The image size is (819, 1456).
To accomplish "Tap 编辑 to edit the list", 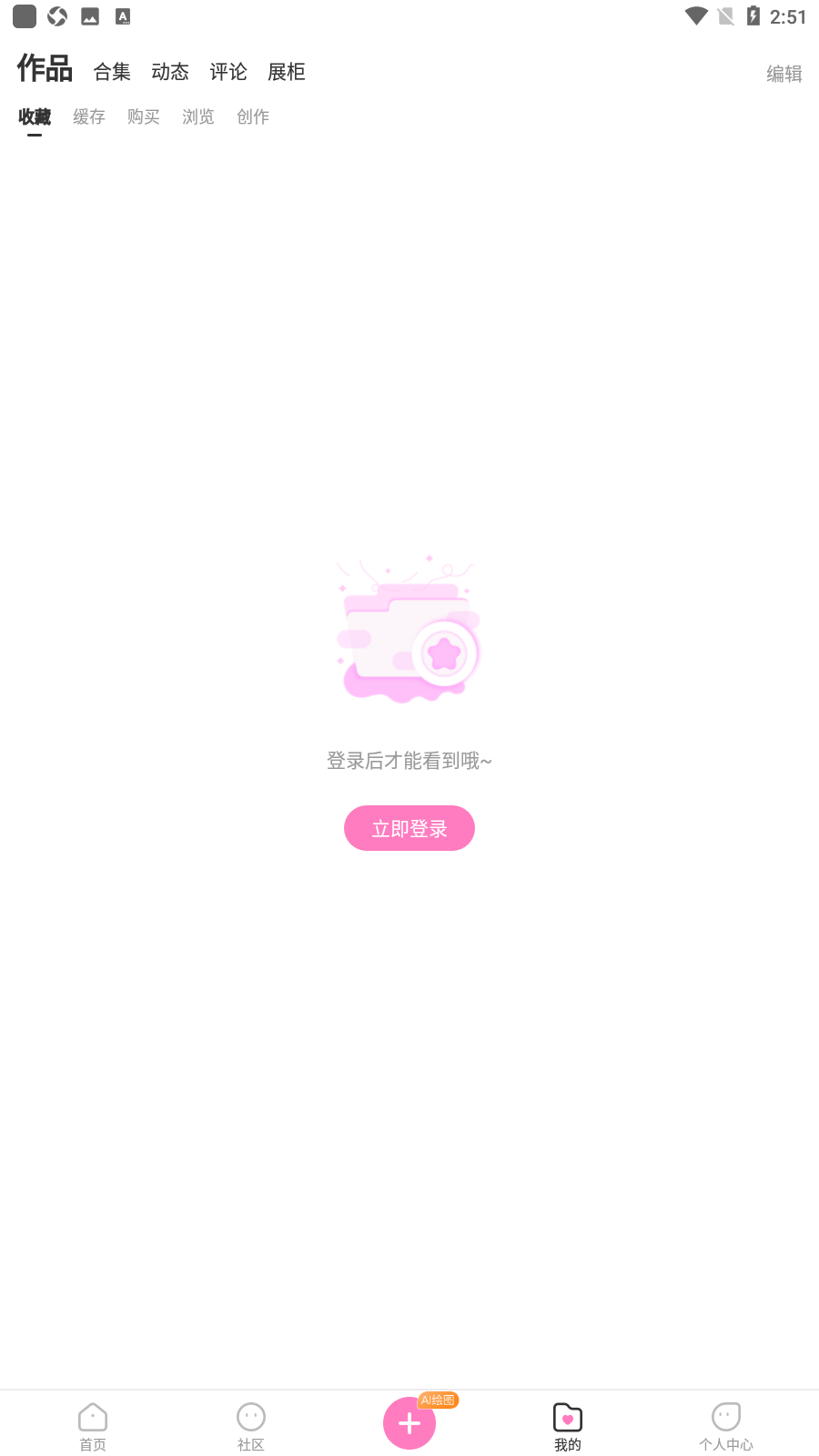I will click(784, 74).
